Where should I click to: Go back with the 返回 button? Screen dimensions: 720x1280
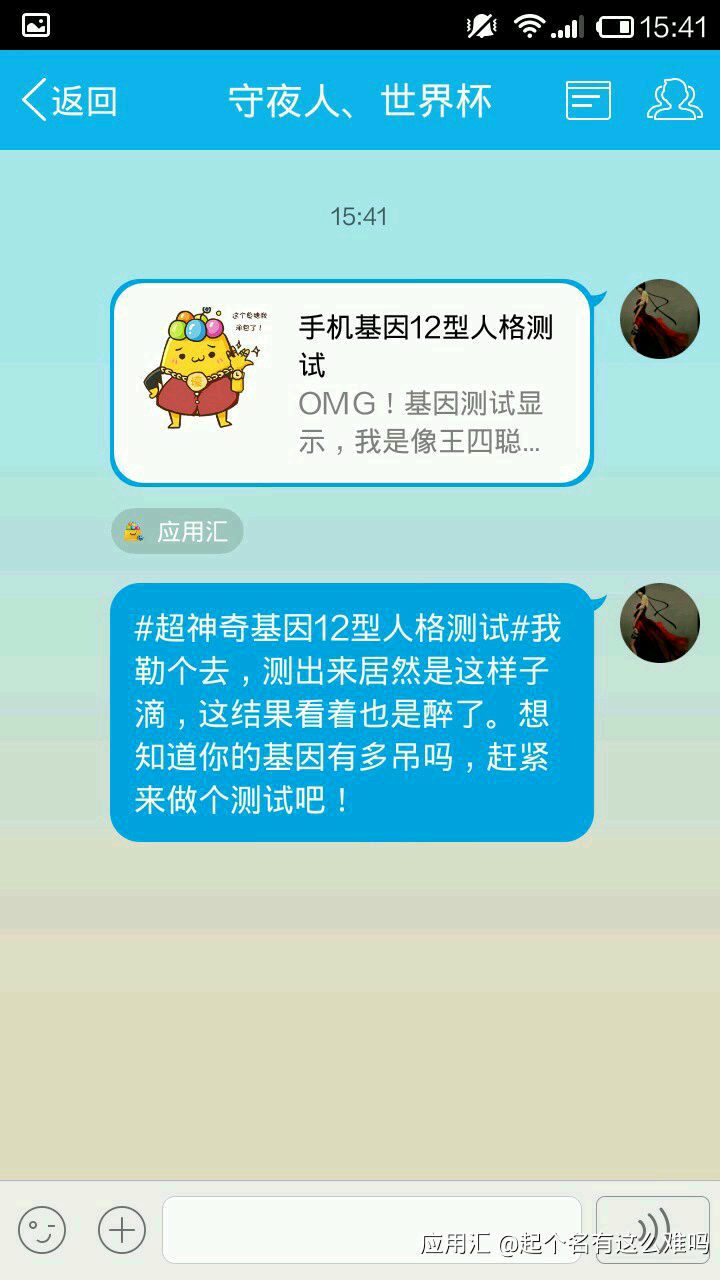(x=70, y=101)
